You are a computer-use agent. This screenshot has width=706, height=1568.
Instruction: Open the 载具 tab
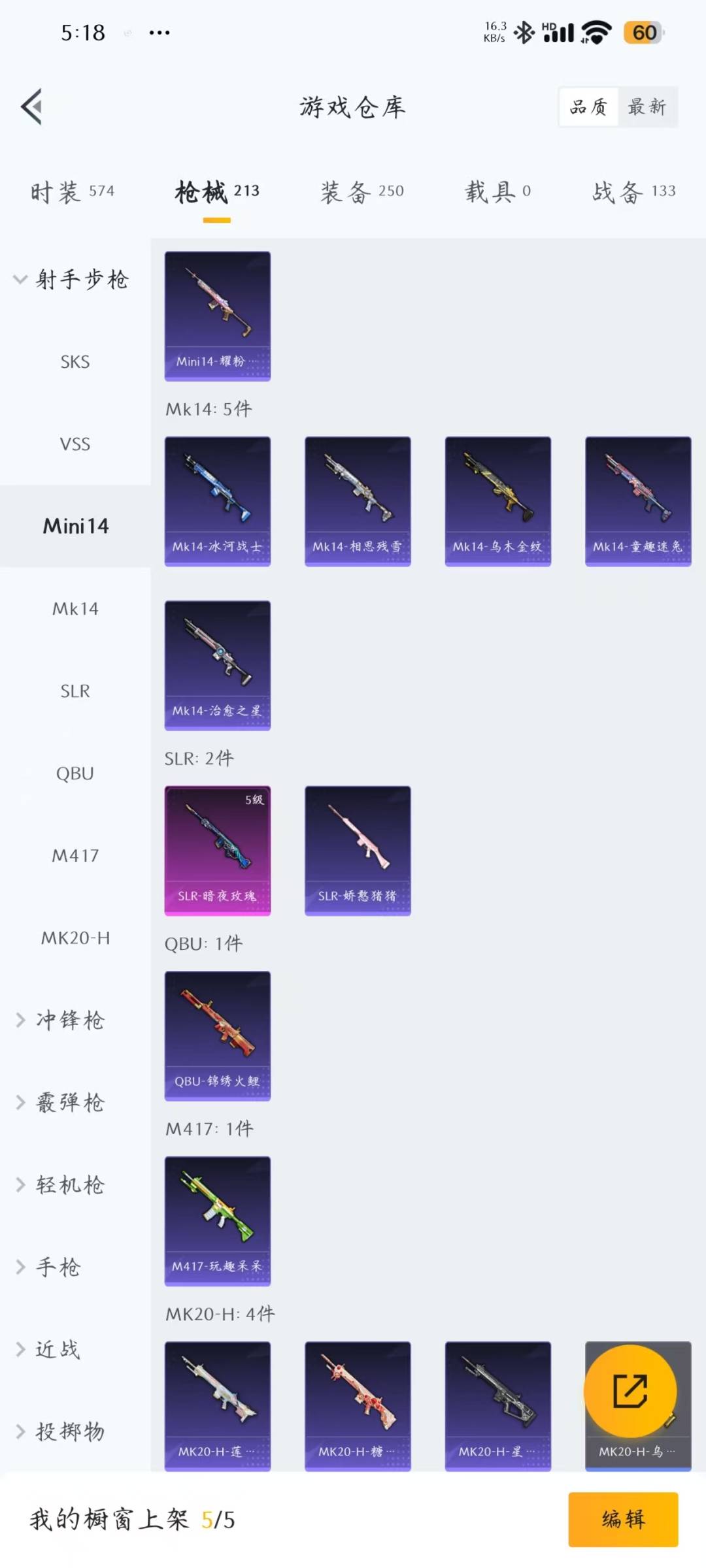[x=497, y=191]
